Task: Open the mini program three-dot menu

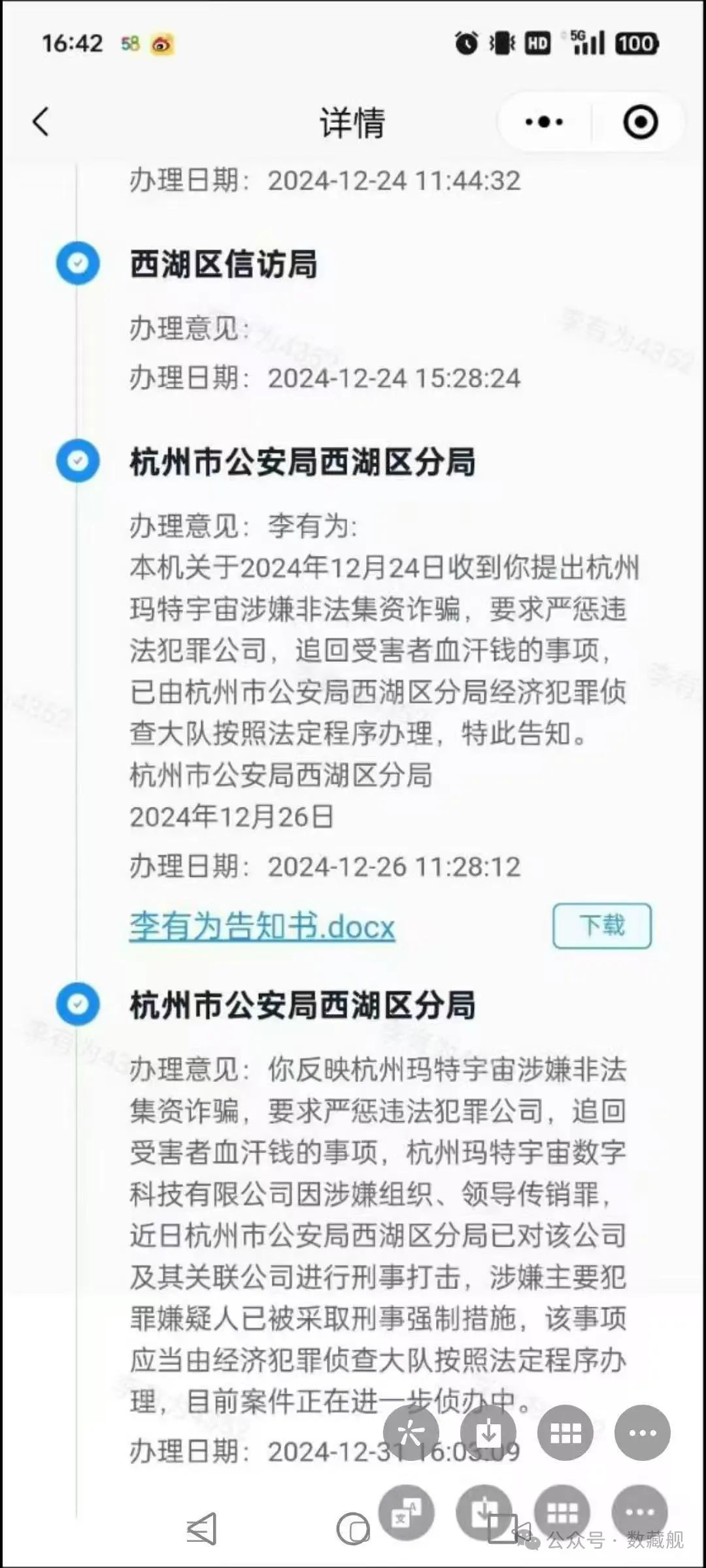Action: pyautogui.click(x=544, y=122)
